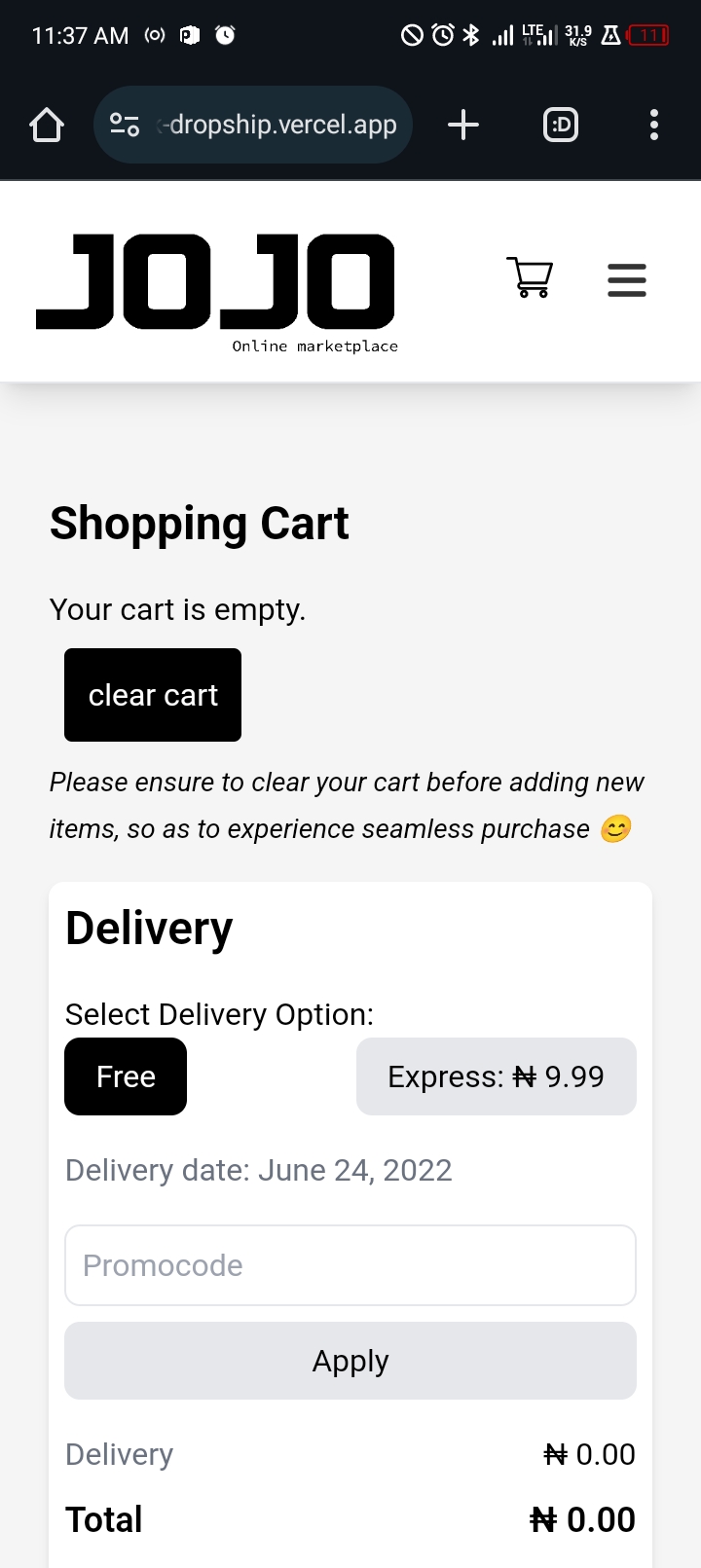Select the Free delivery option
The height and width of the screenshot is (1568, 701).
(x=126, y=1076)
